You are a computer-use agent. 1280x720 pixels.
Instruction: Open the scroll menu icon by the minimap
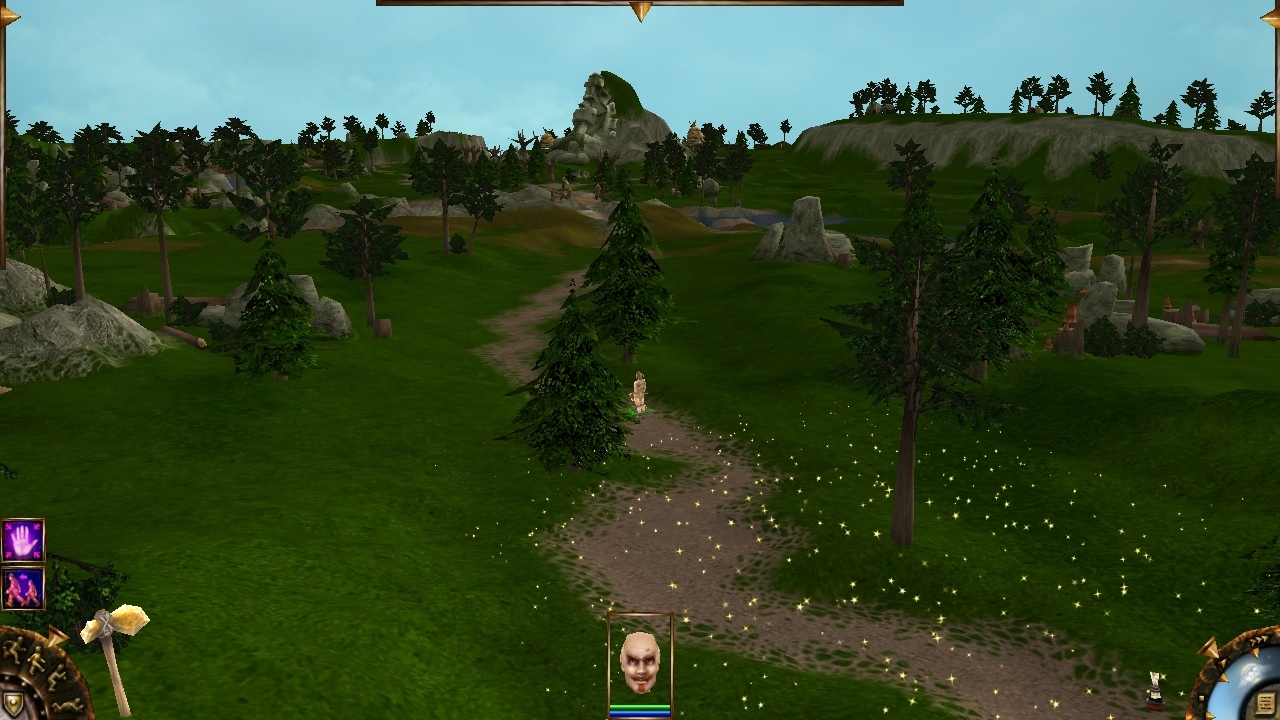click(x=1263, y=702)
